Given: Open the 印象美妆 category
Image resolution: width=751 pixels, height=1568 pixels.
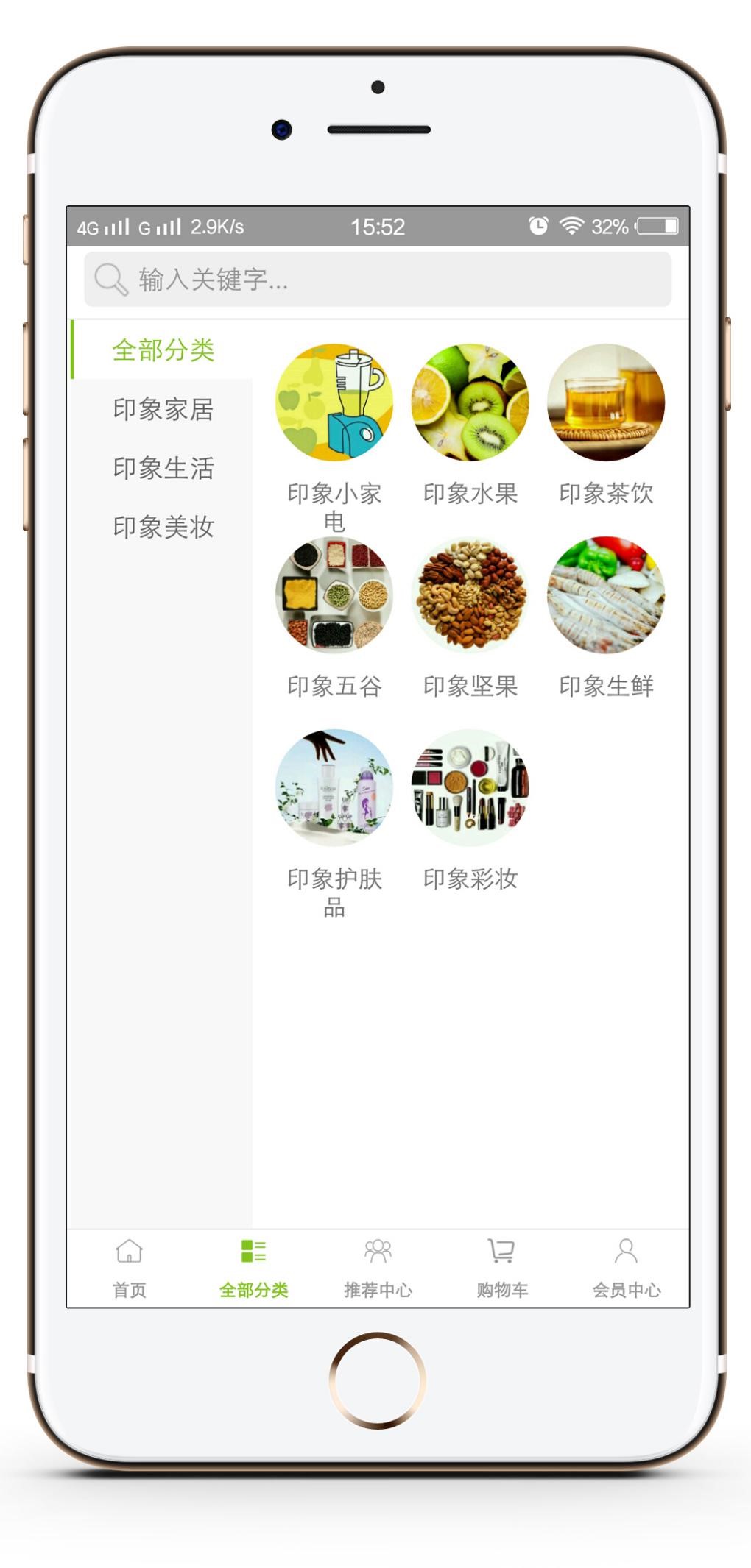Looking at the screenshot, I should tap(163, 527).
